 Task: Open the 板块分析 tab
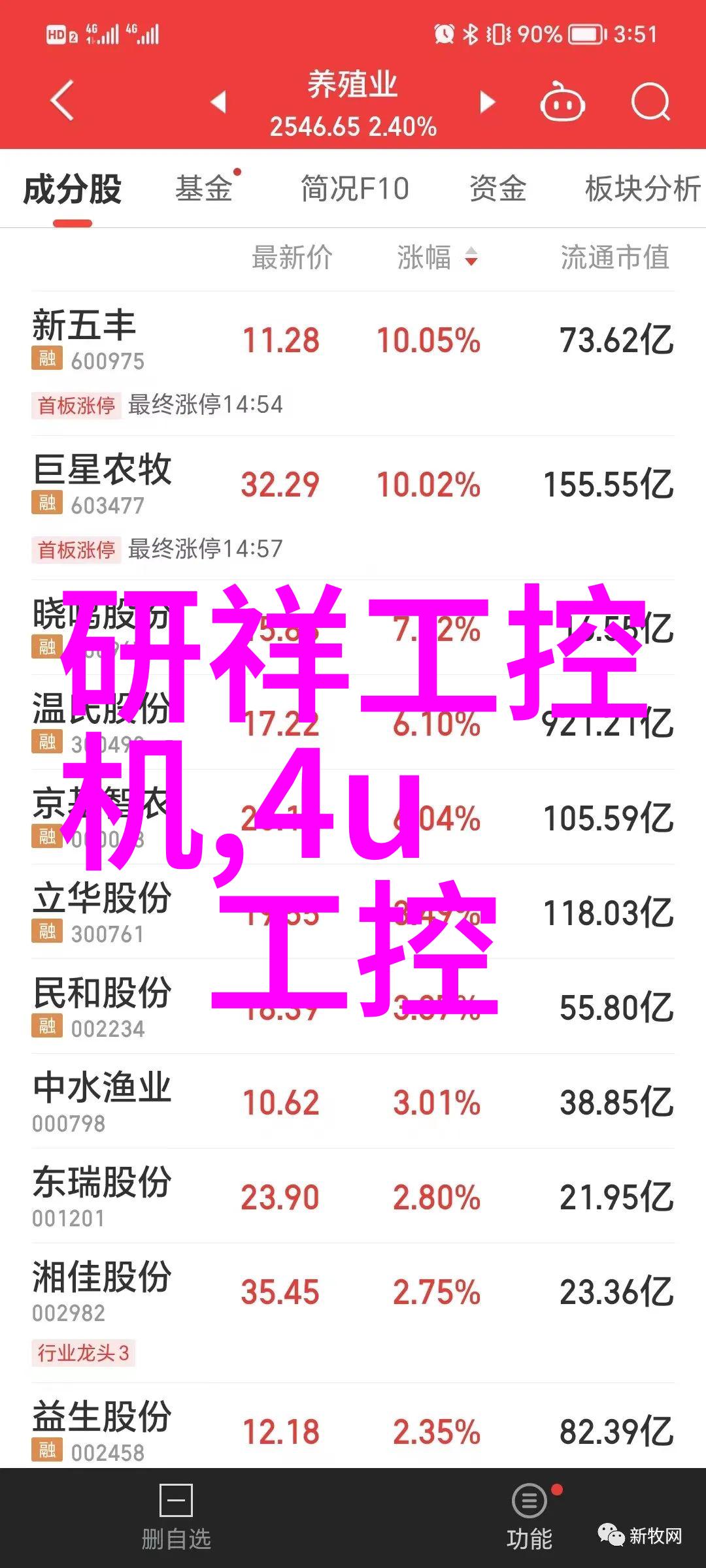[643, 189]
